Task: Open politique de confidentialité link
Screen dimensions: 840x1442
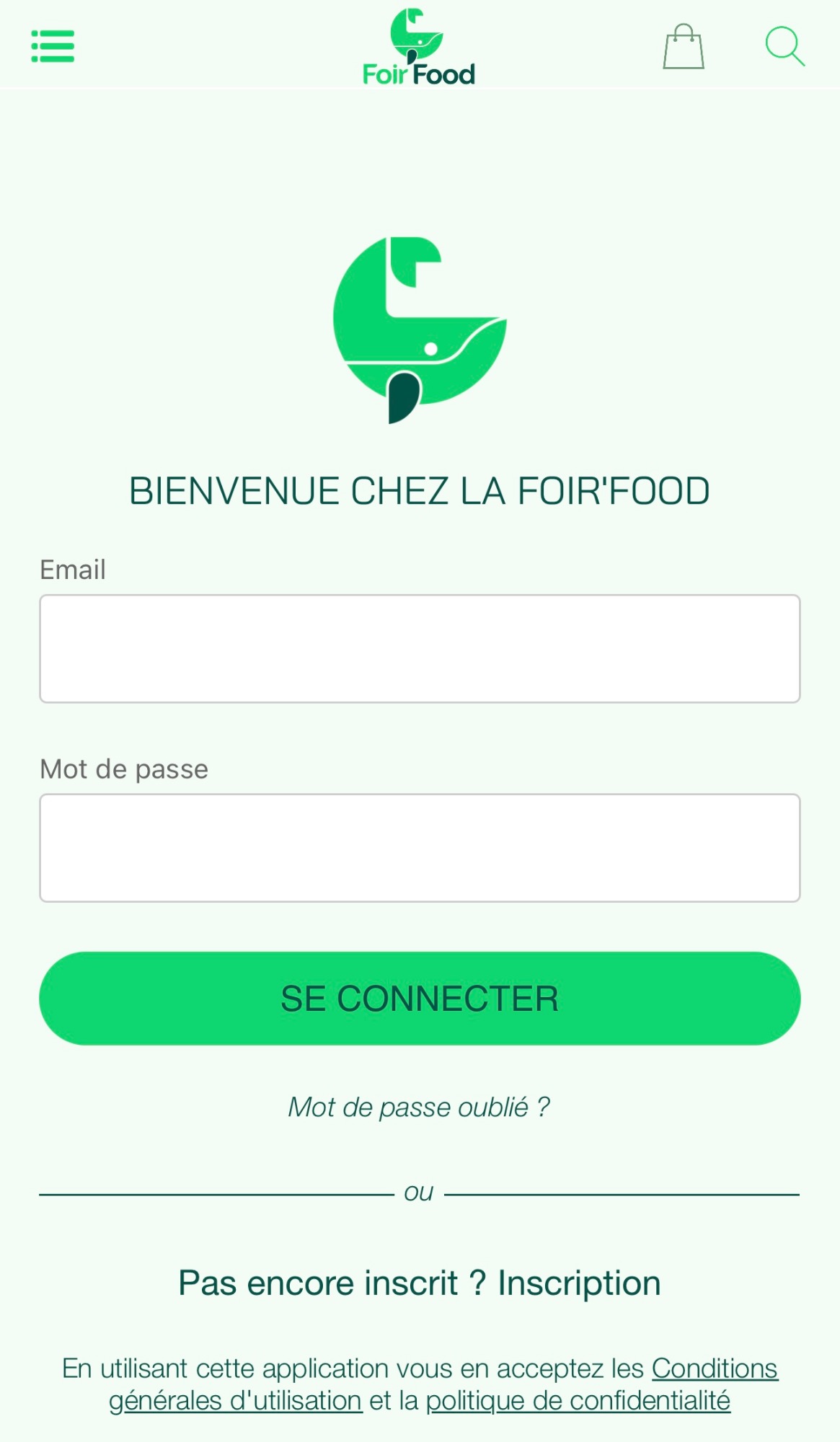Action: pyautogui.click(x=578, y=1401)
